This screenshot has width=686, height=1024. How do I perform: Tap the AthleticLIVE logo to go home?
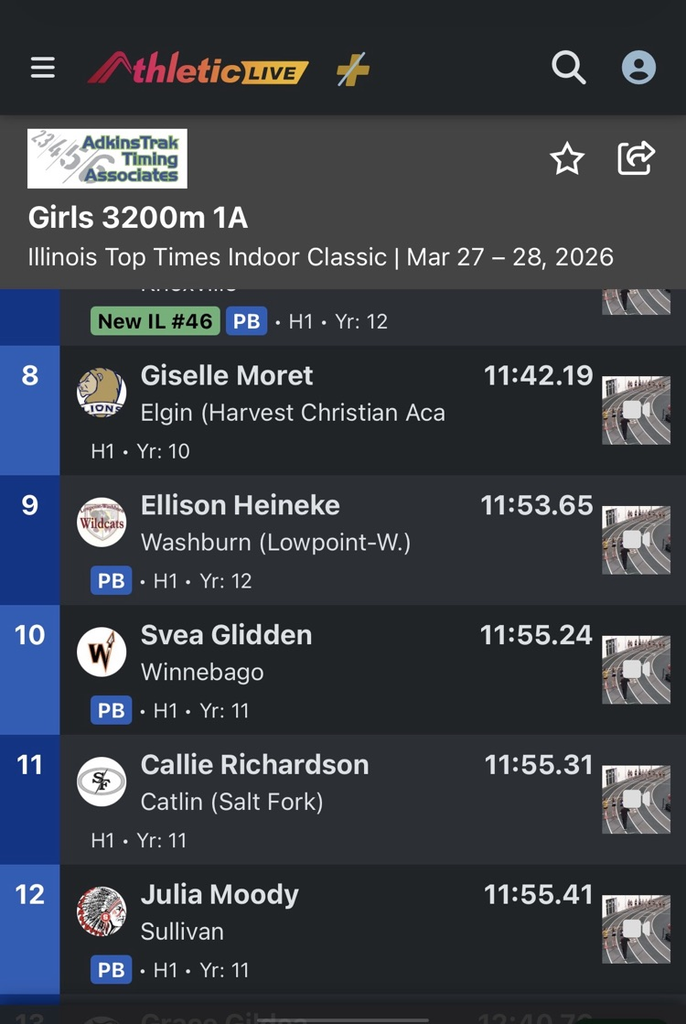pos(198,69)
